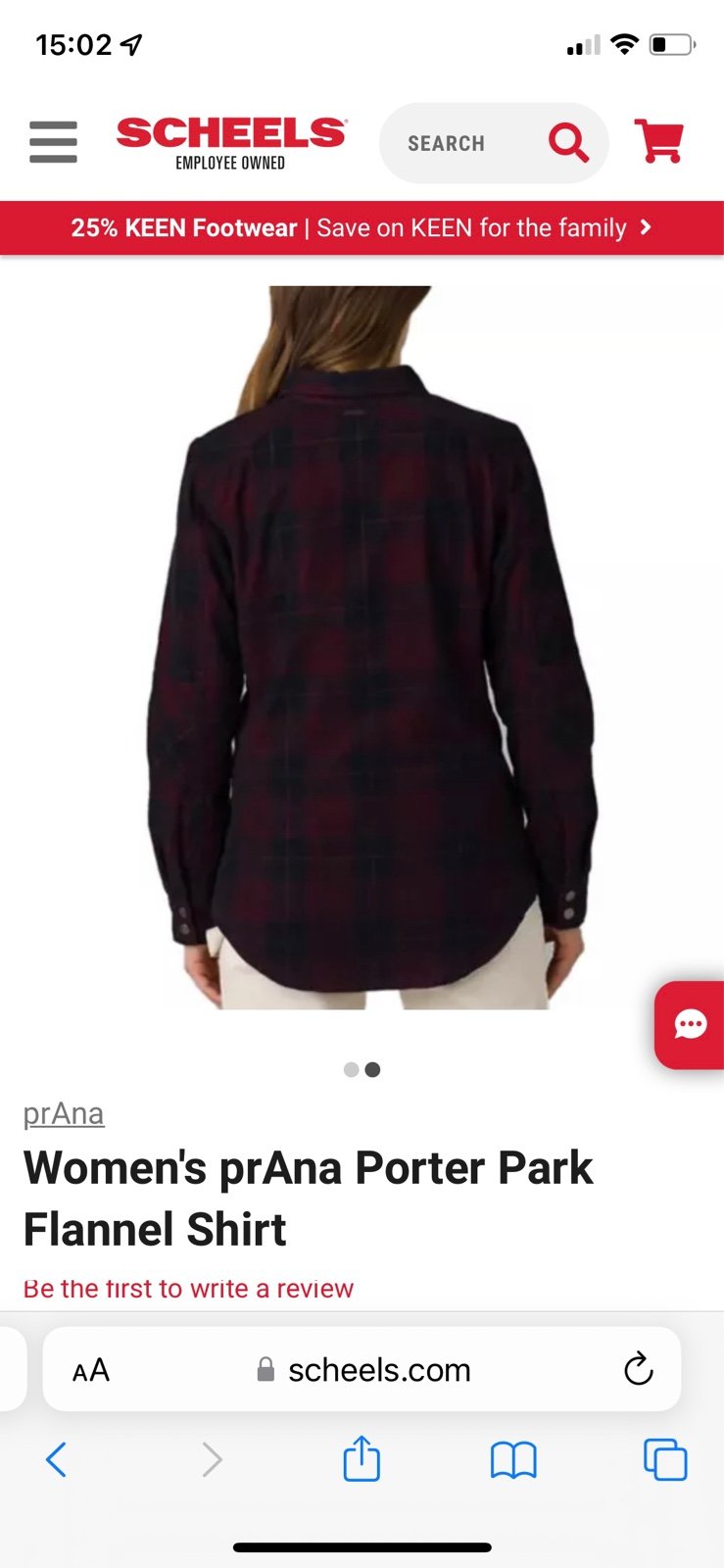Open the shopping cart
The image size is (724, 1568).
658,142
